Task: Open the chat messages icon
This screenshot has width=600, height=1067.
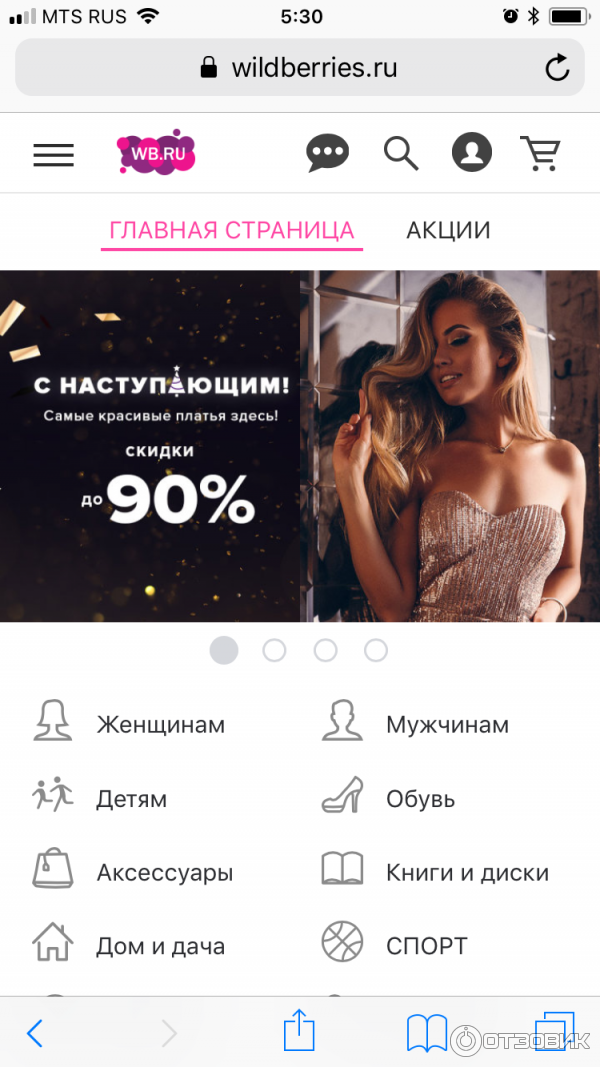Action: point(327,154)
